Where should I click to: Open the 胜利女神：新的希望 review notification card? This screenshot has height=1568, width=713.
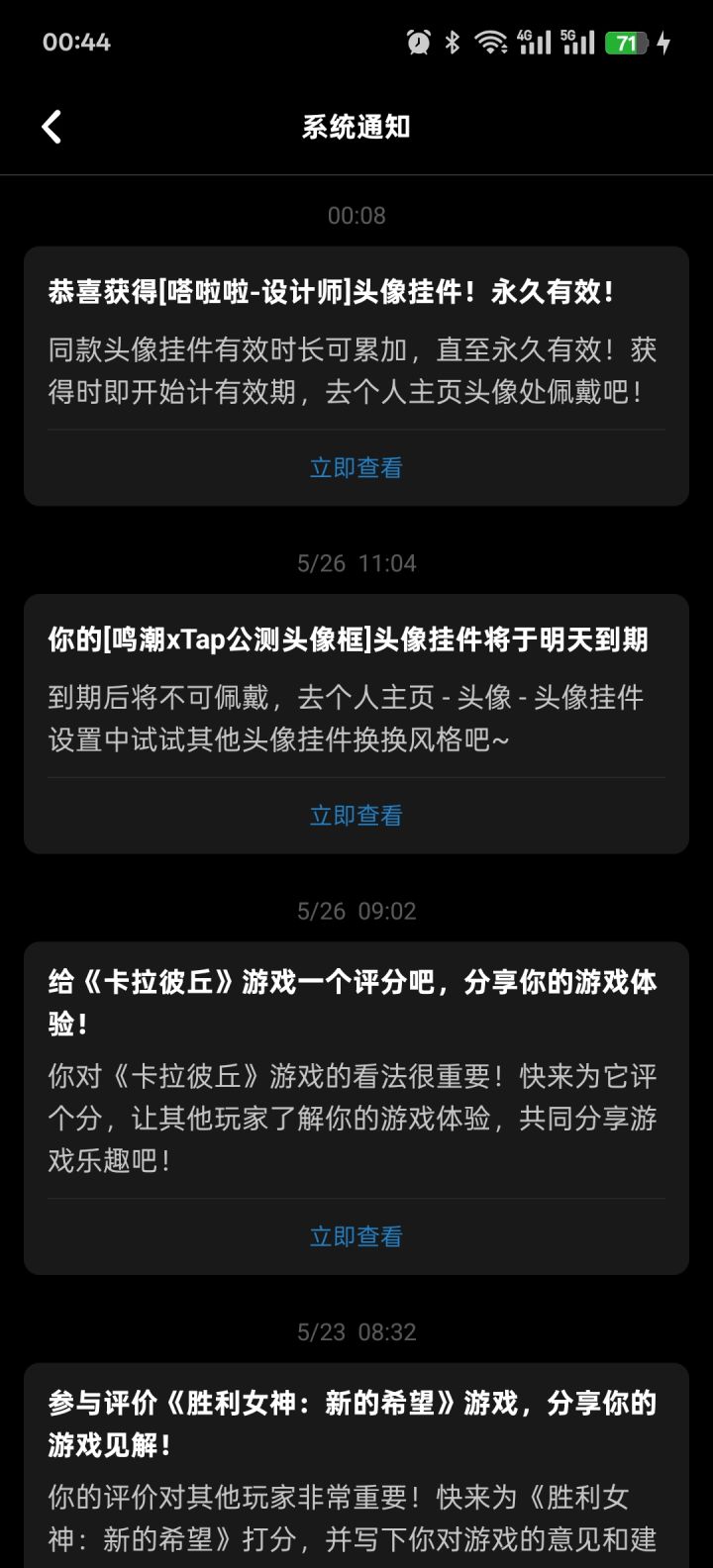(x=356, y=1465)
